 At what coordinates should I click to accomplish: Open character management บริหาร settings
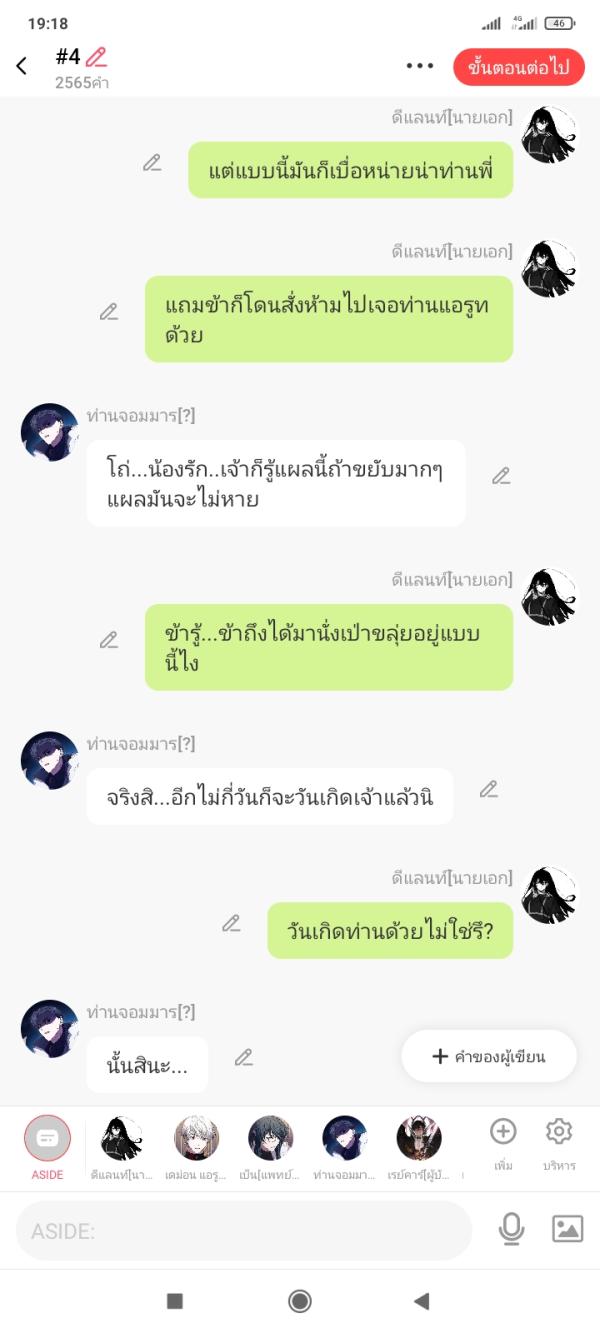[558, 1140]
